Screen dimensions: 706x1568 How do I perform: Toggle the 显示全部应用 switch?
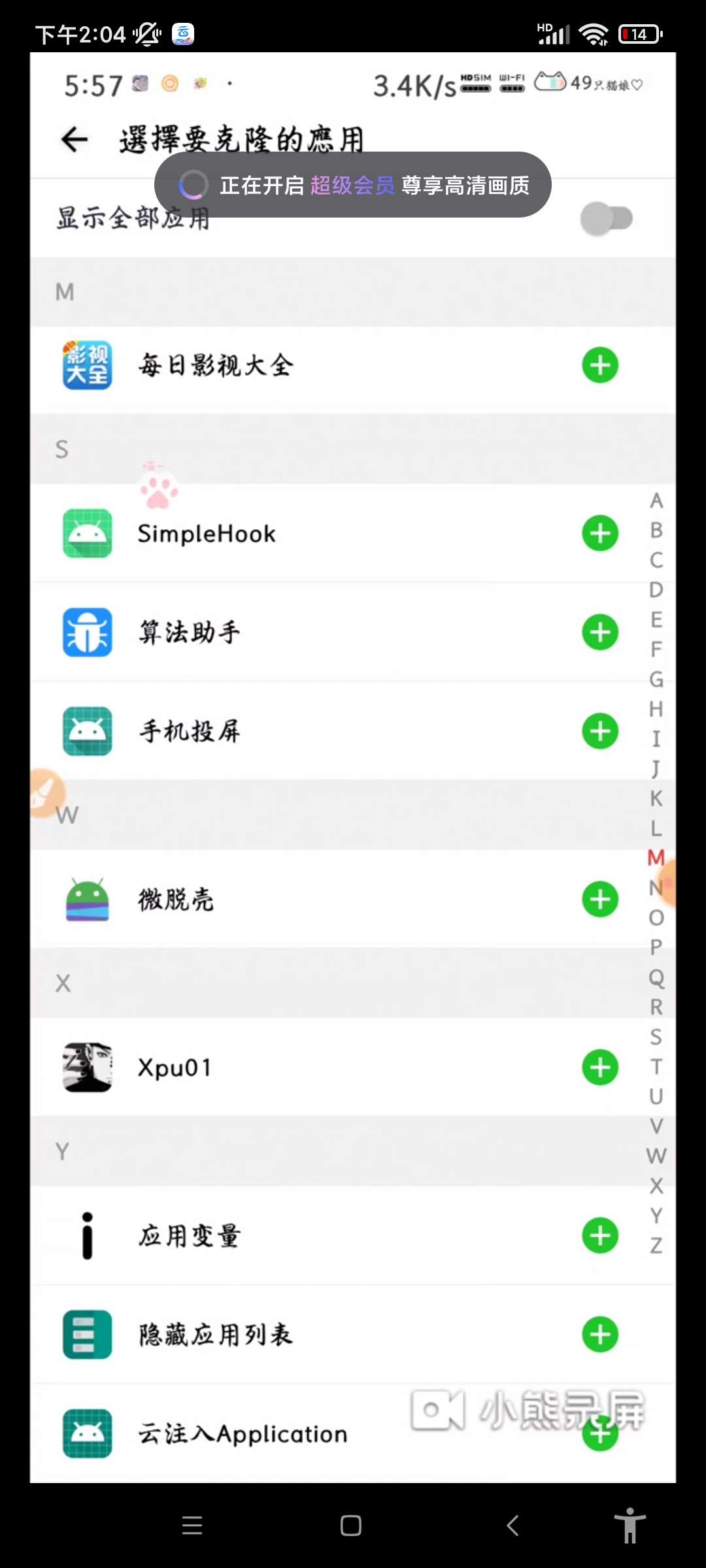607,218
